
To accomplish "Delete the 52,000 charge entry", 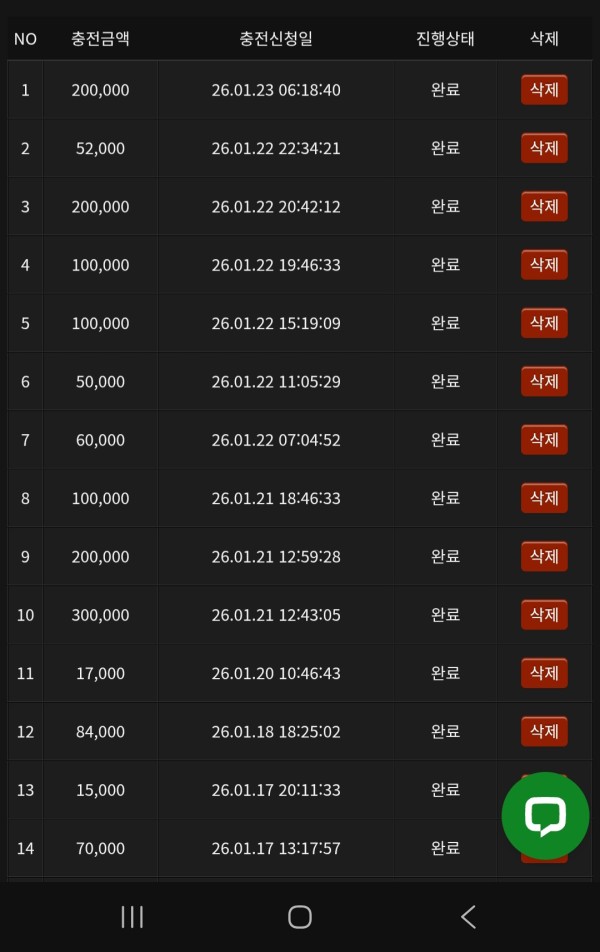I will 544,148.
